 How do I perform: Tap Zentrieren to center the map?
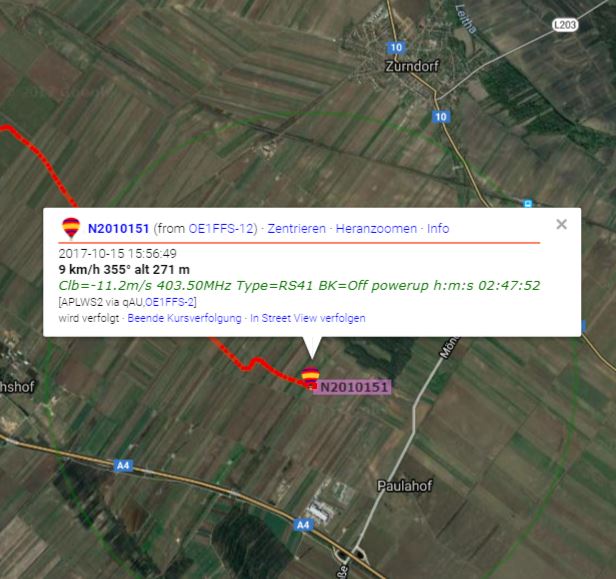click(x=296, y=228)
